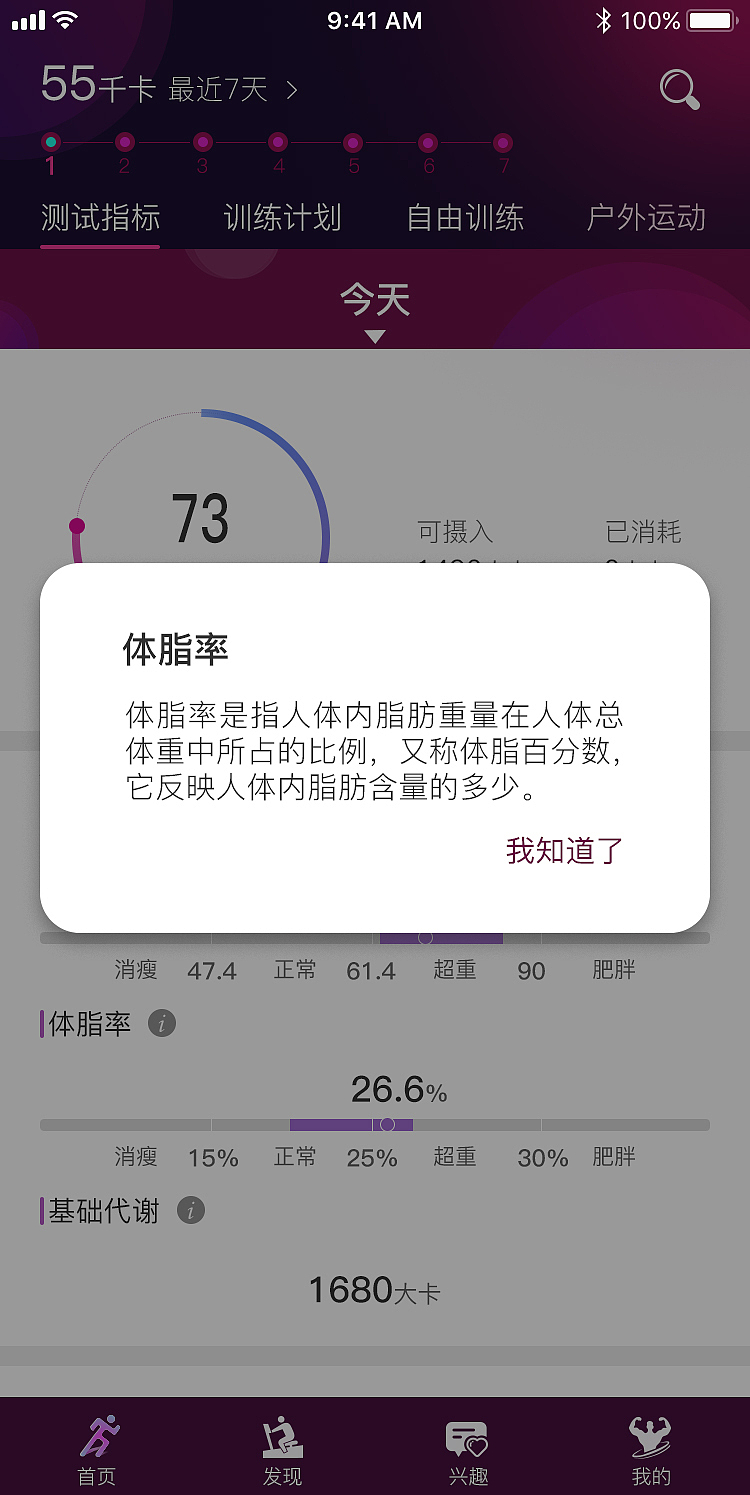
Task: Go to the 首页 tab
Action: (x=97, y=1449)
